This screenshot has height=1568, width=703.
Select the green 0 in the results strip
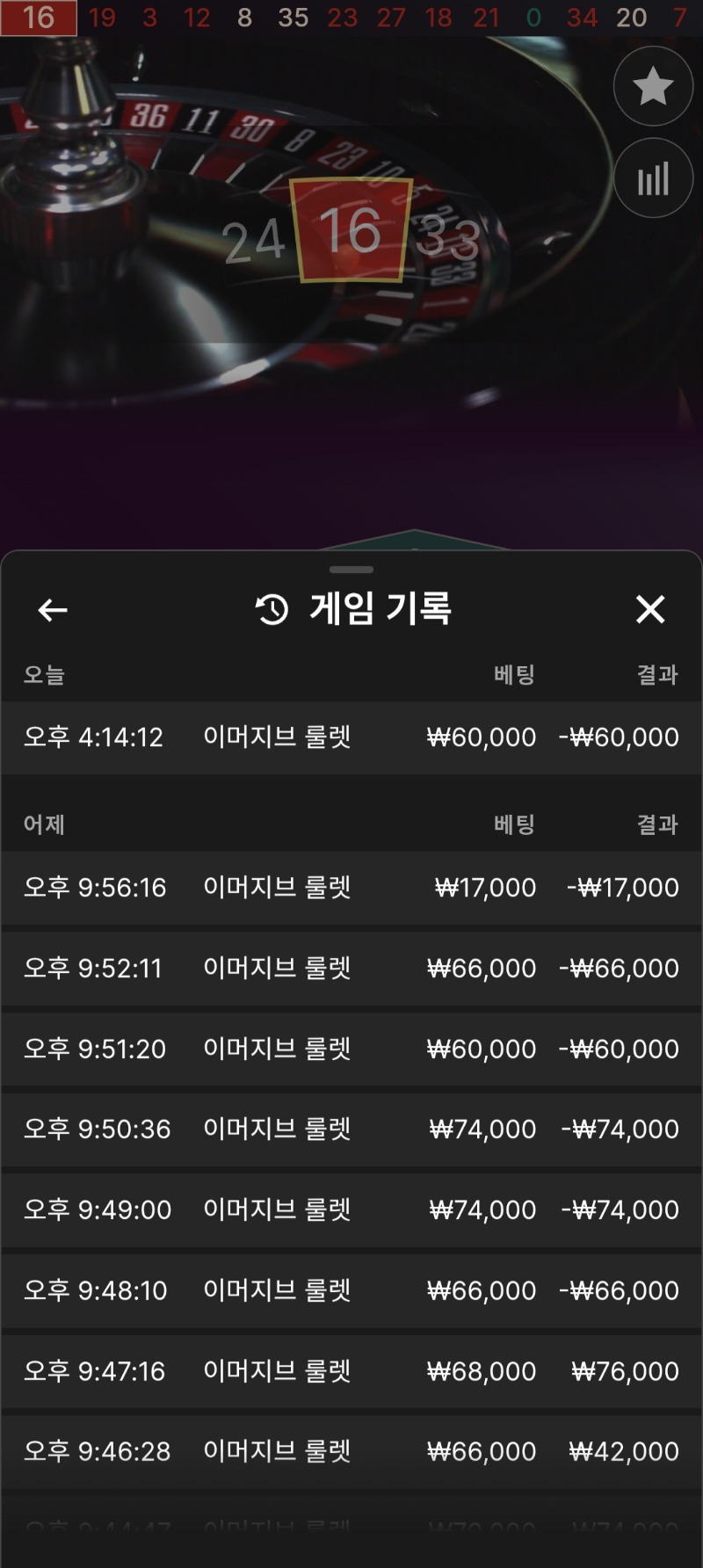point(532,17)
